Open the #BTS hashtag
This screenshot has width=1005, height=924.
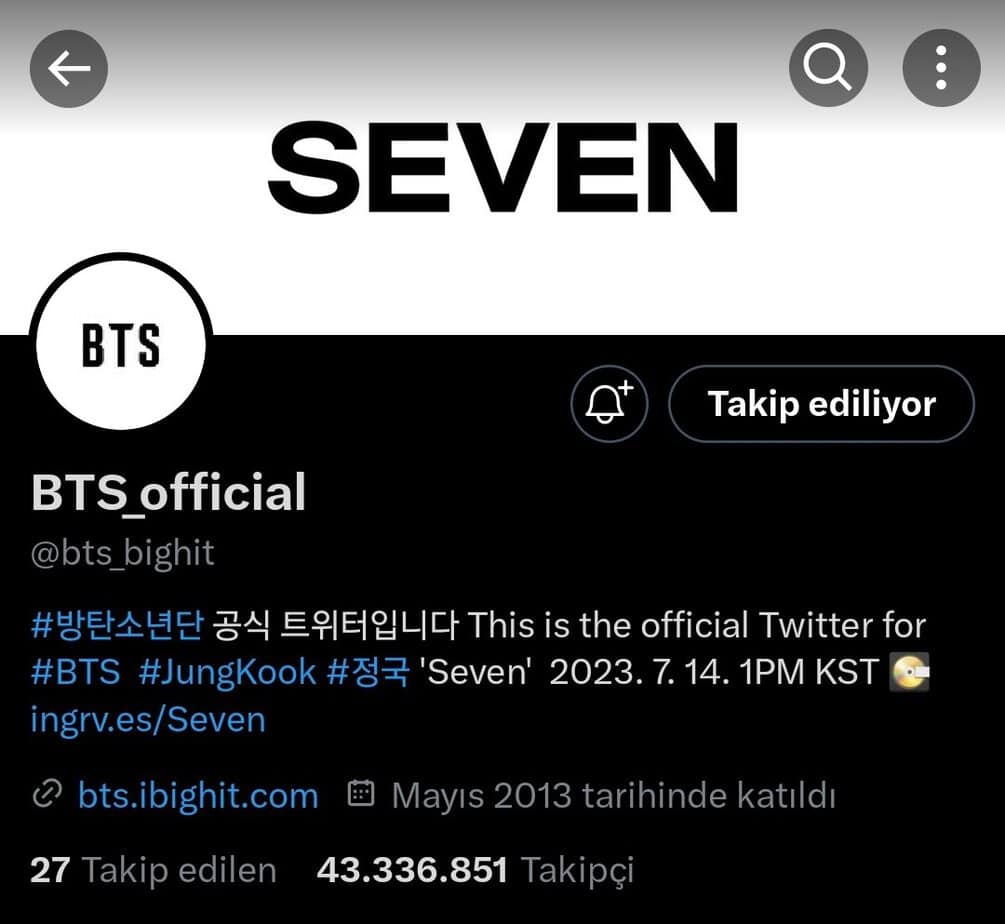point(76,671)
